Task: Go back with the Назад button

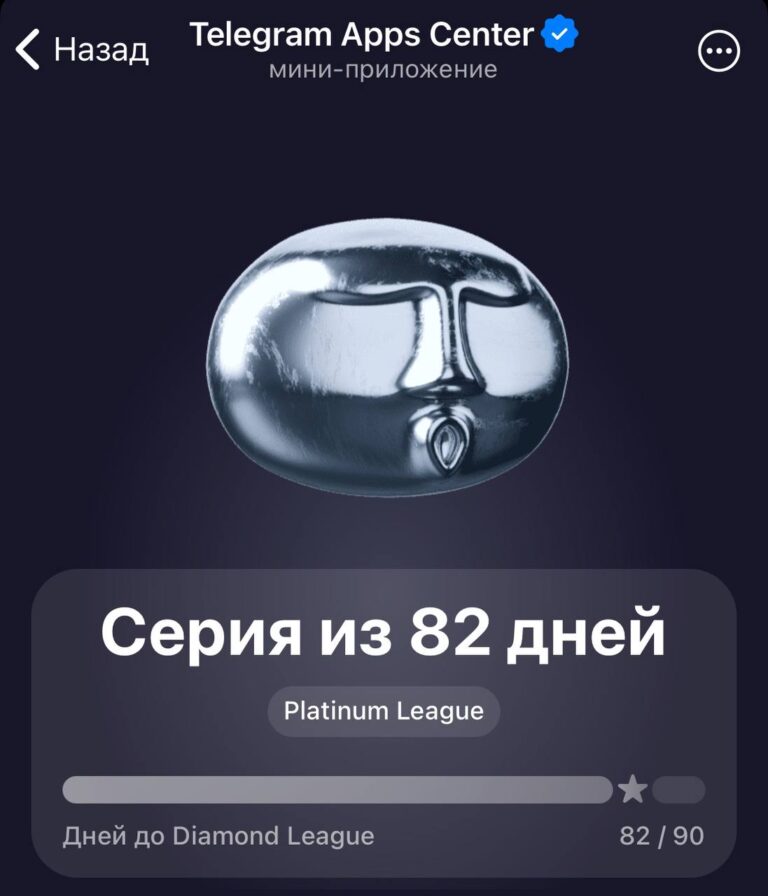Action: [x=82, y=49]
